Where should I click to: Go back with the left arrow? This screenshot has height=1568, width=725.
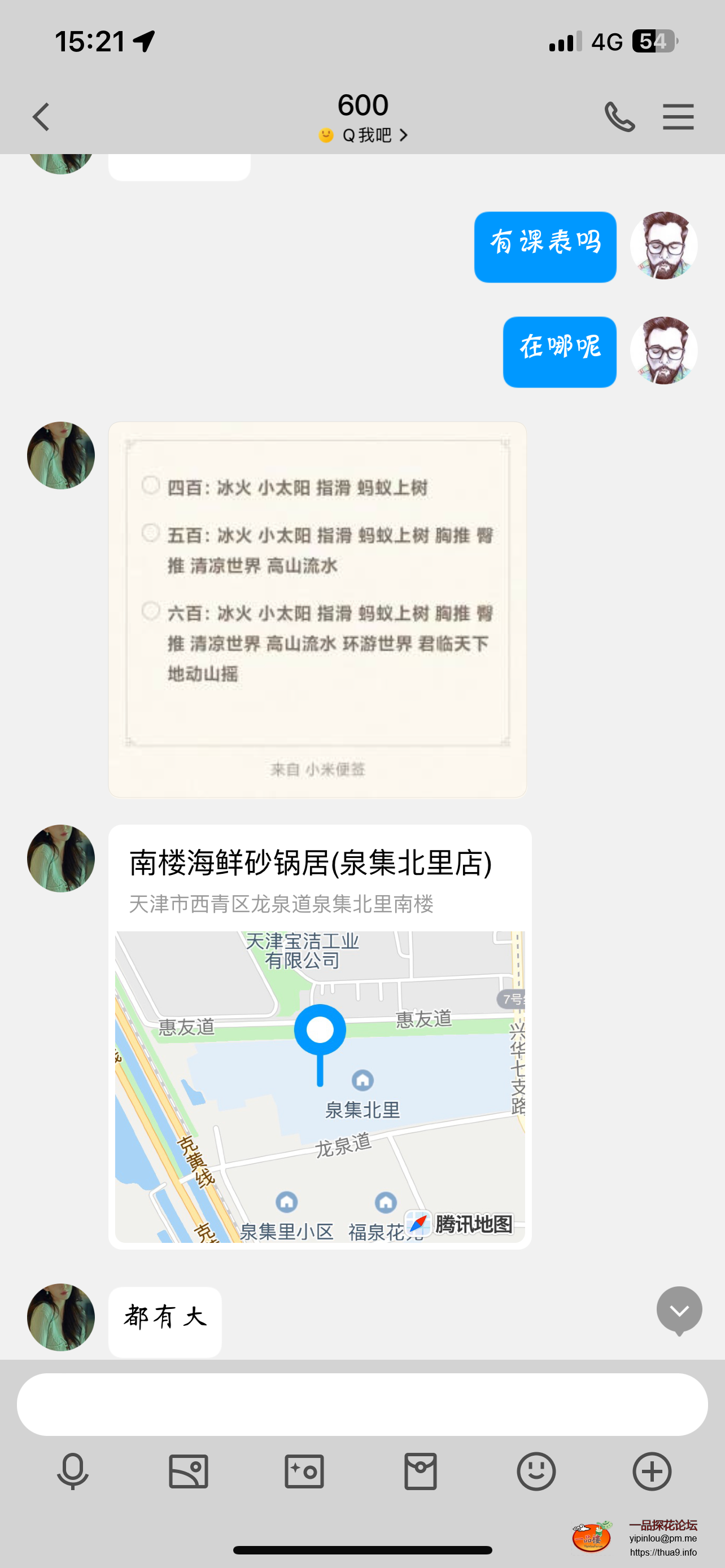click(40, 116)
